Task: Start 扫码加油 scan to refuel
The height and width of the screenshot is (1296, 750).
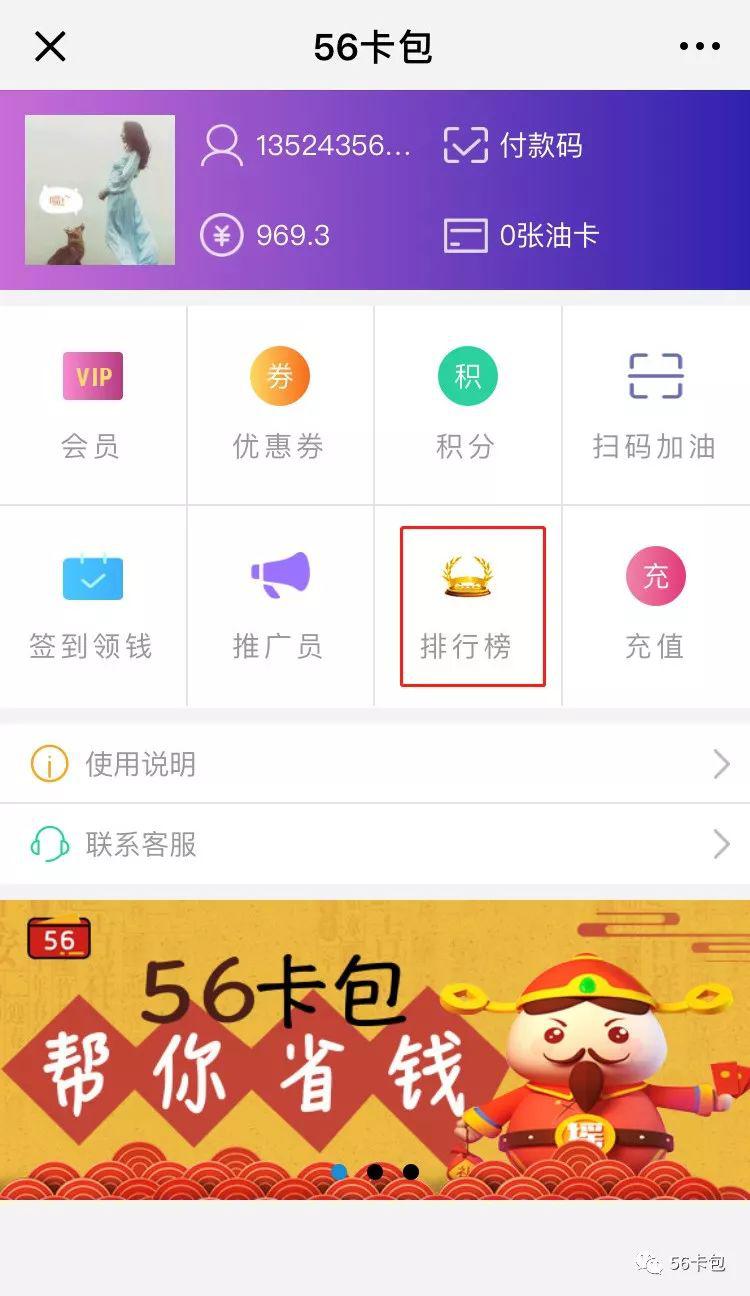Action: (x=655, y=405)
